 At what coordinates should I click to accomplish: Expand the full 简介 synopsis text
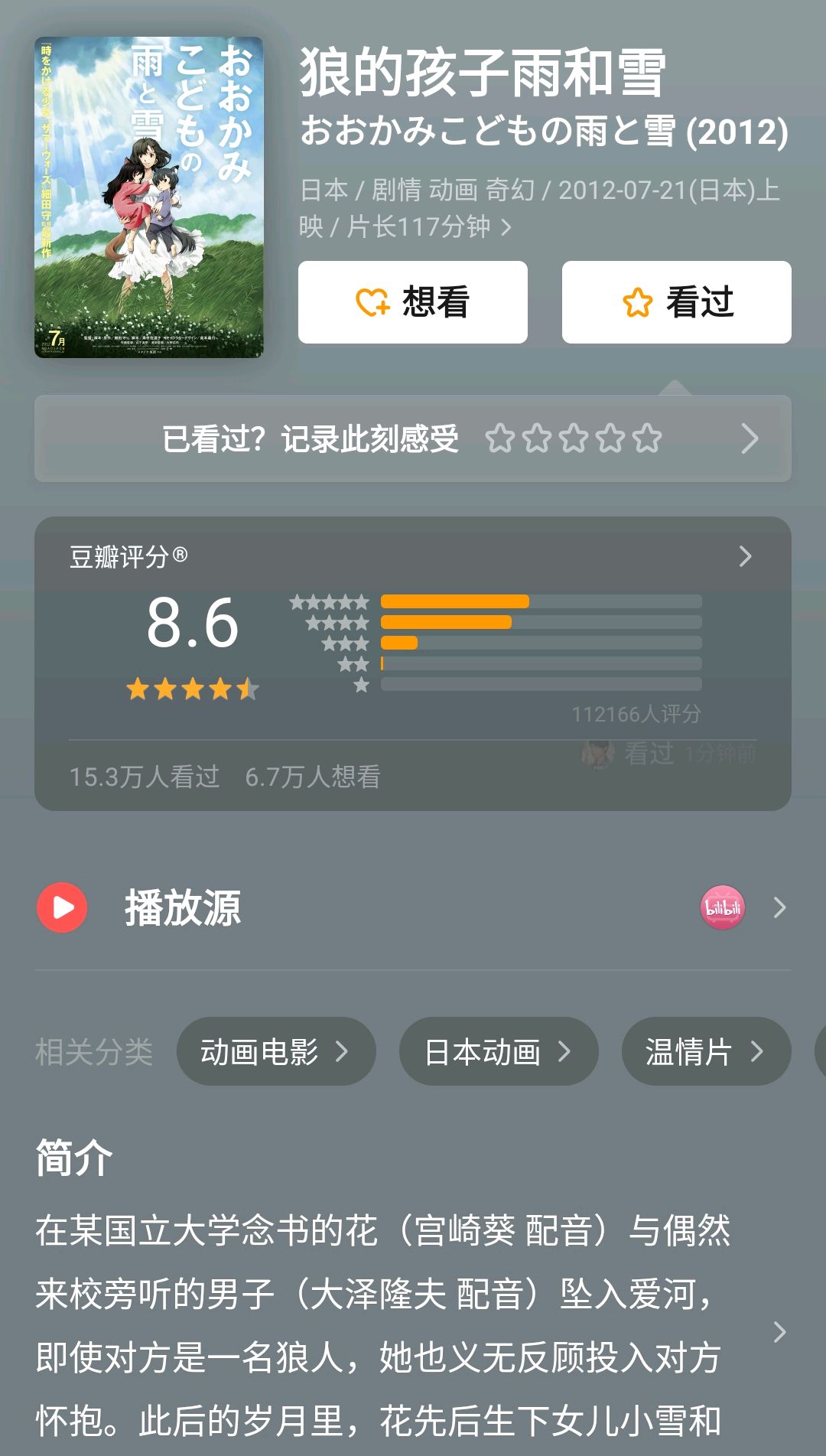(x=779, y=1332)
